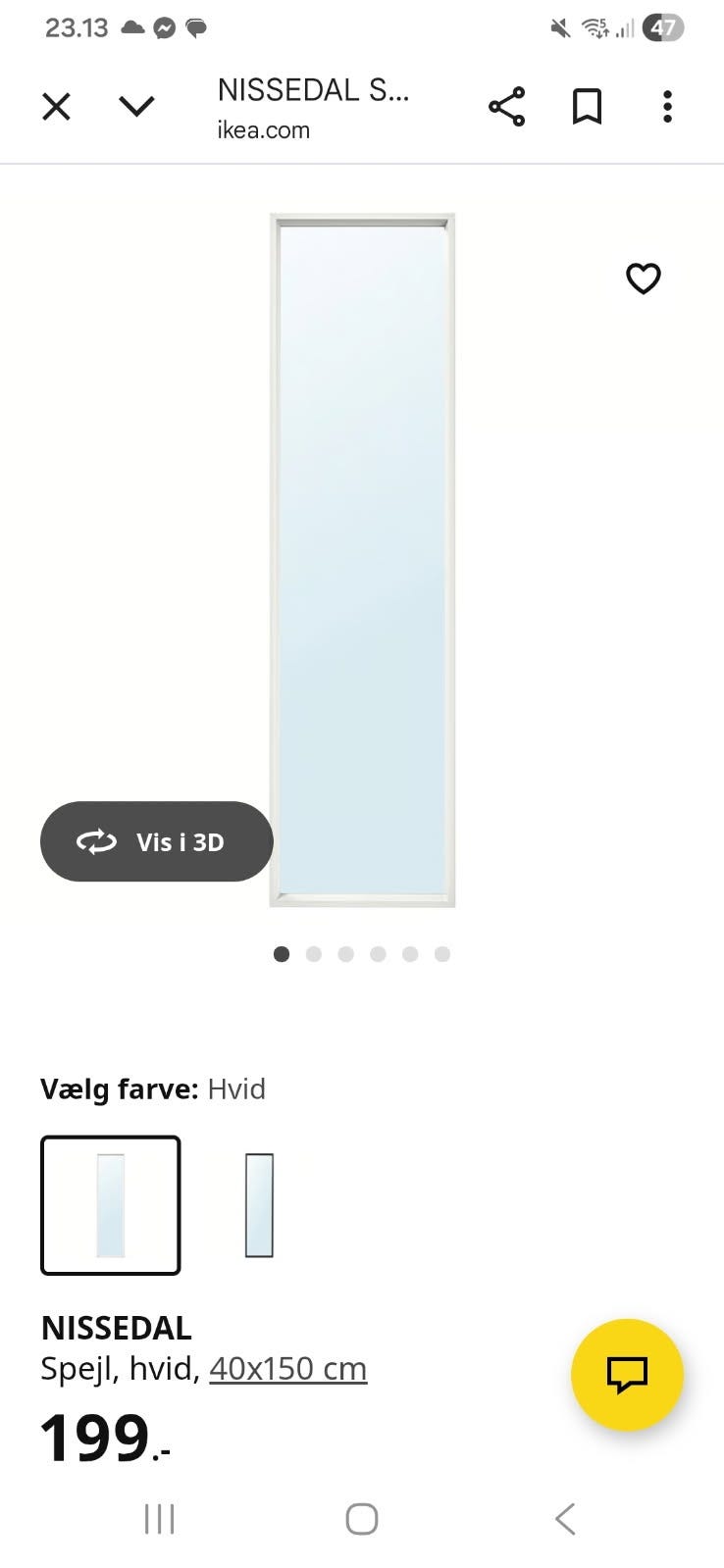Viewport: 724px width, 1568px height.
Task: Bookmark the NISSEDAL page
Action: (587, 106)
